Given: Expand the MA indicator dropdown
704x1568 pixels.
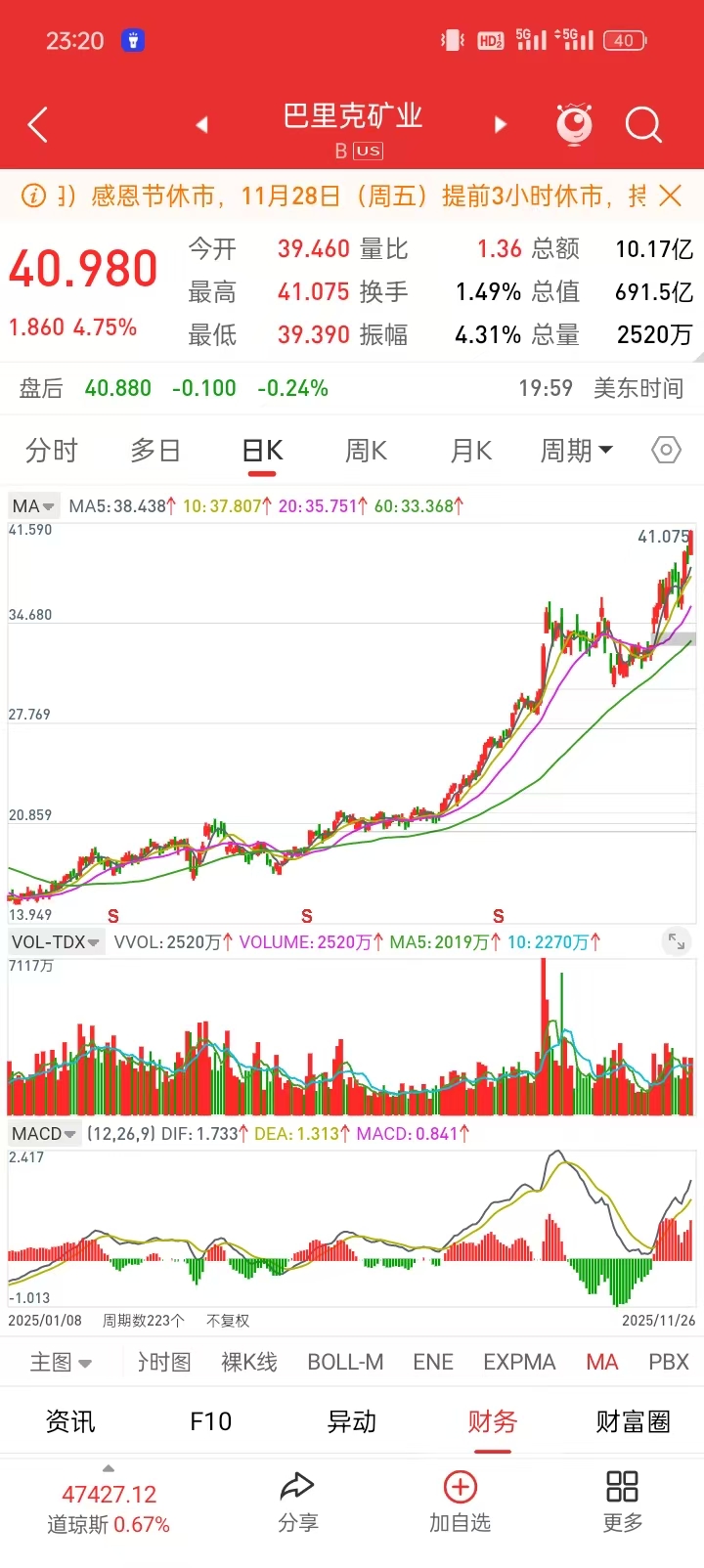Looking at the screenshot, I should point(34,506).
